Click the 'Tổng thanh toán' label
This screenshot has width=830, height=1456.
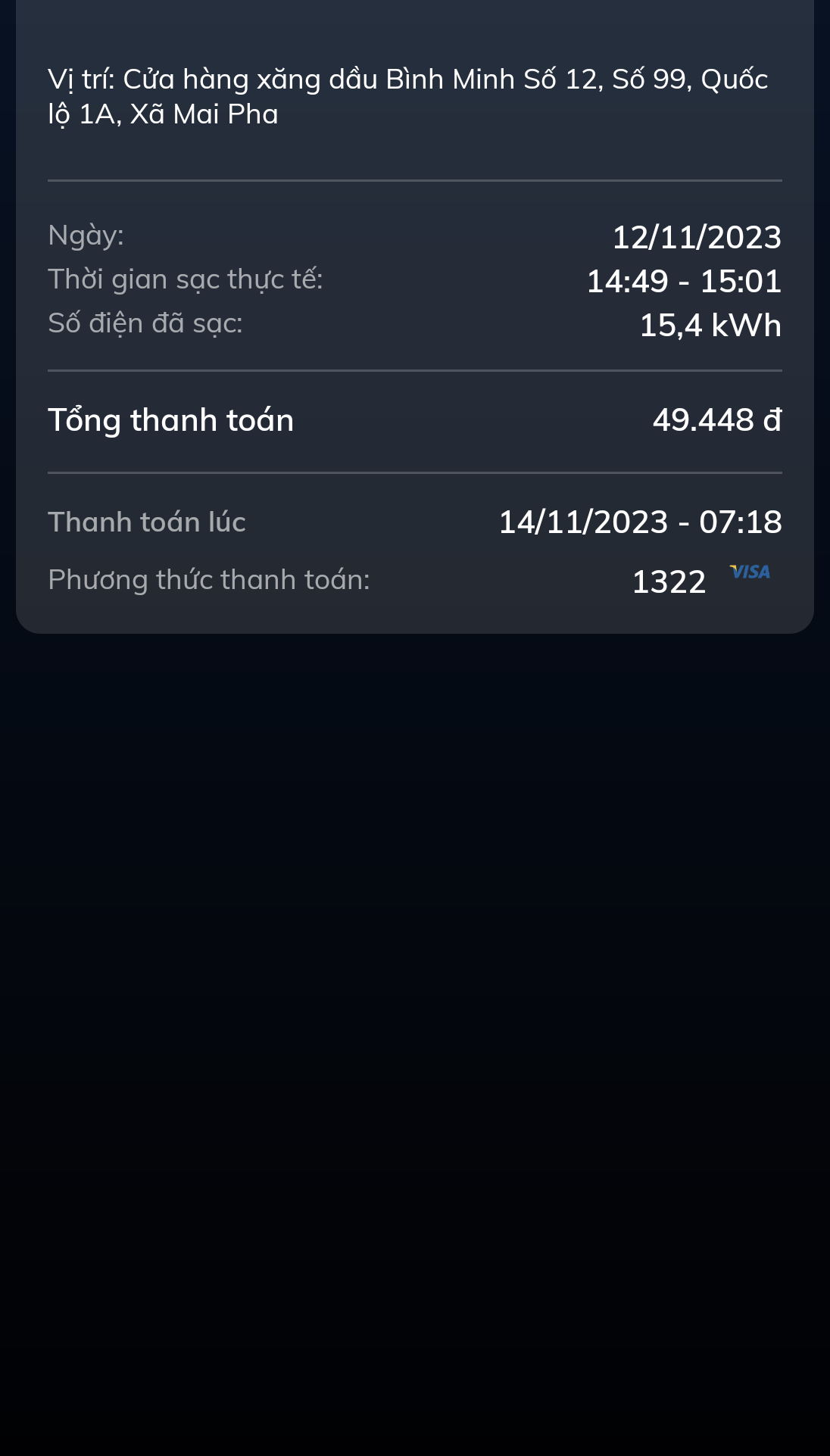pyautogui.click(x=170, y=420)
